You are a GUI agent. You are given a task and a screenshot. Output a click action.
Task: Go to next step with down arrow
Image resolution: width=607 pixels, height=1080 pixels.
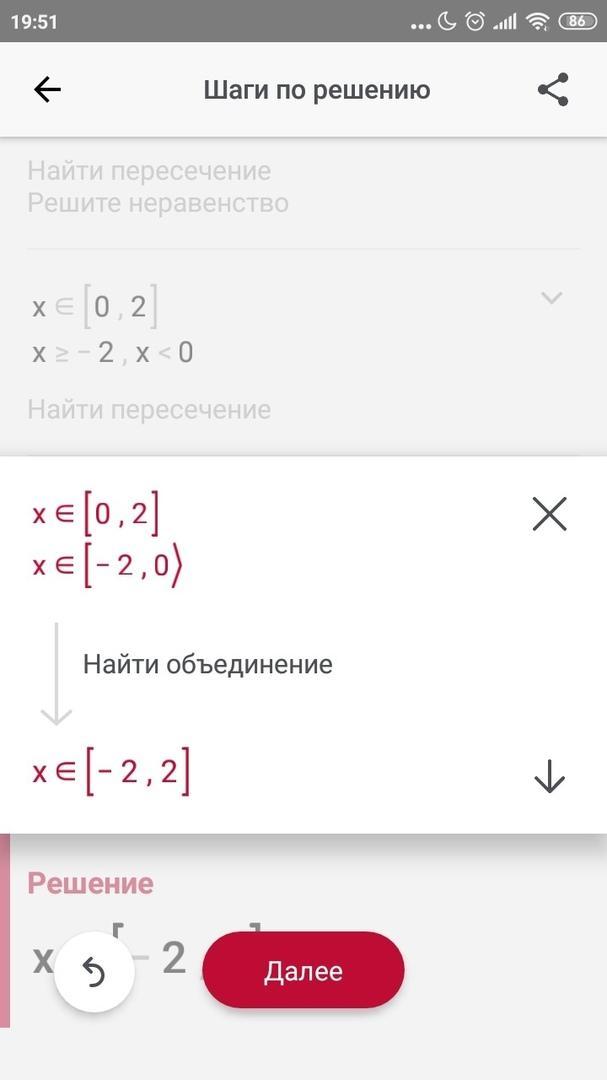pos(549,777)
